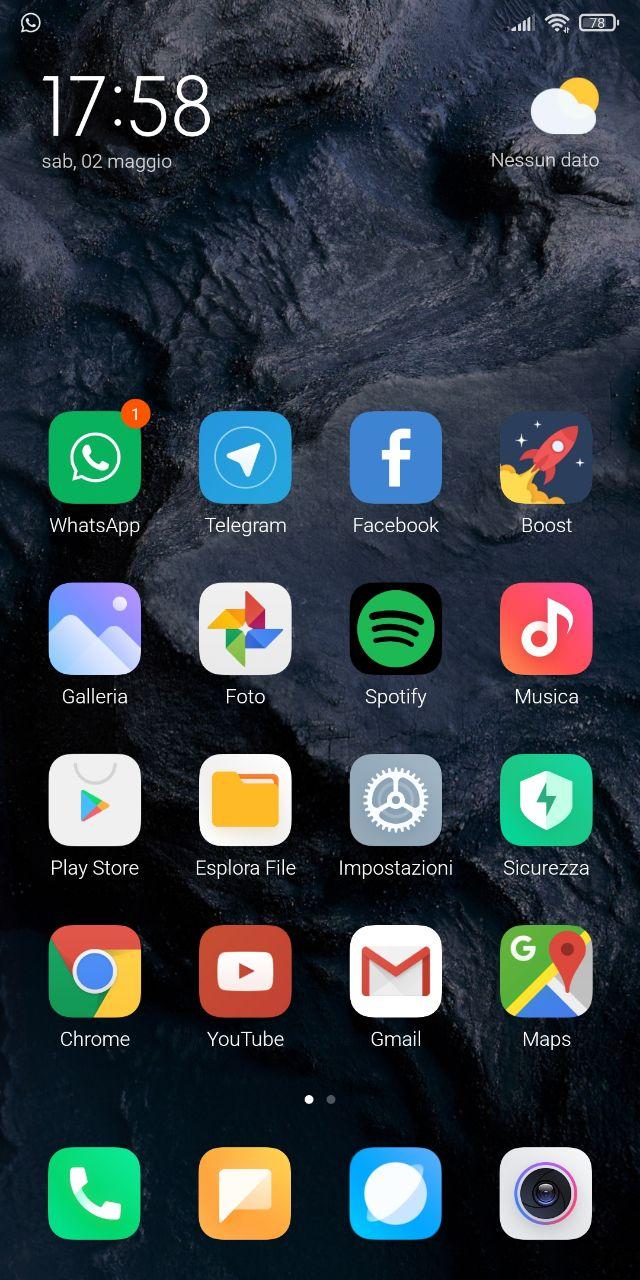Open the weather widget showing Nessun dato
Screen dimensions: 640x1280
pyautogui.click(x=546, y=124)
